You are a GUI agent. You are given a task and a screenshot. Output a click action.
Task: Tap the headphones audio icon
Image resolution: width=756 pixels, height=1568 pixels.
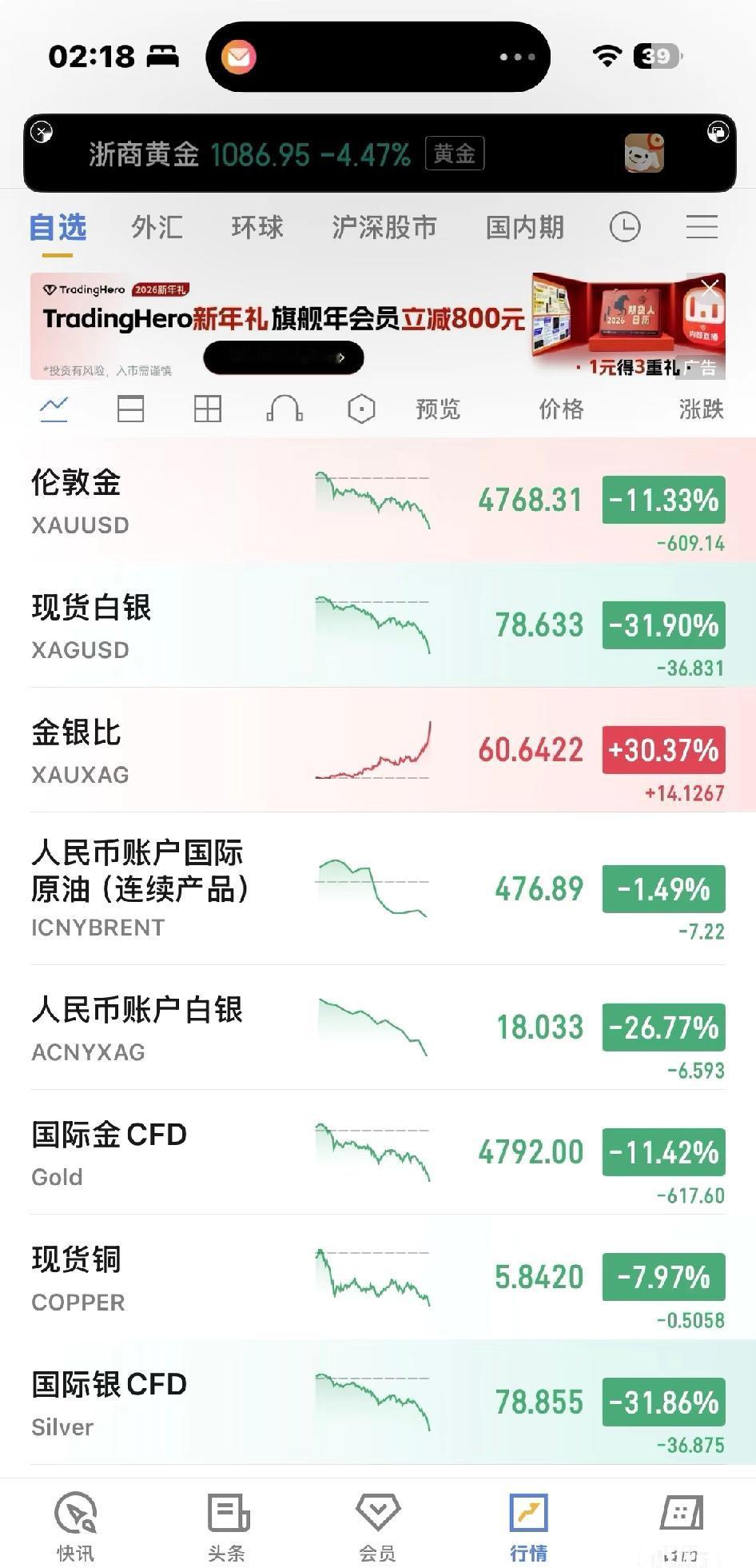tap(284, 409)
